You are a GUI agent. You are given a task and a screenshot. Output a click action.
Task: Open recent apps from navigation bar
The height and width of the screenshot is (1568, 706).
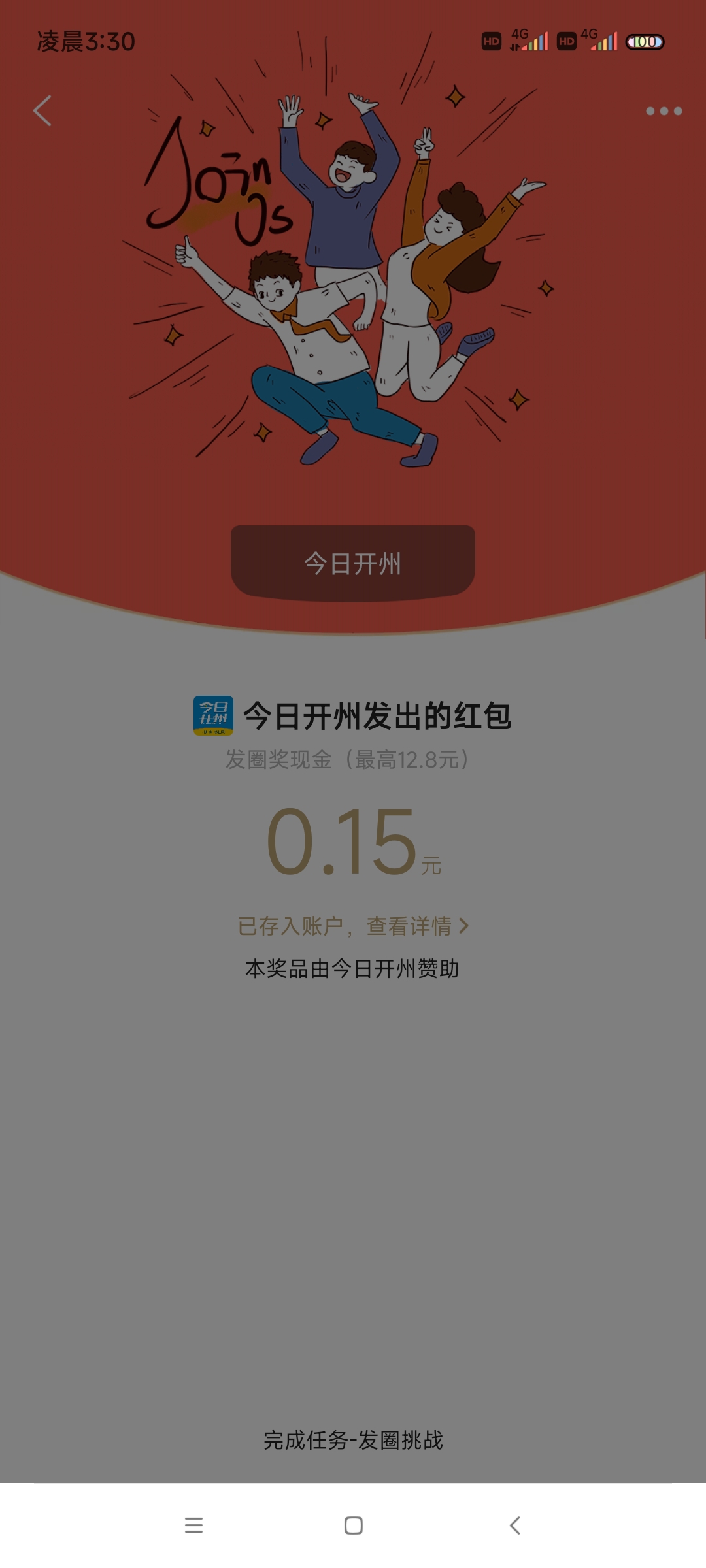193,1526
